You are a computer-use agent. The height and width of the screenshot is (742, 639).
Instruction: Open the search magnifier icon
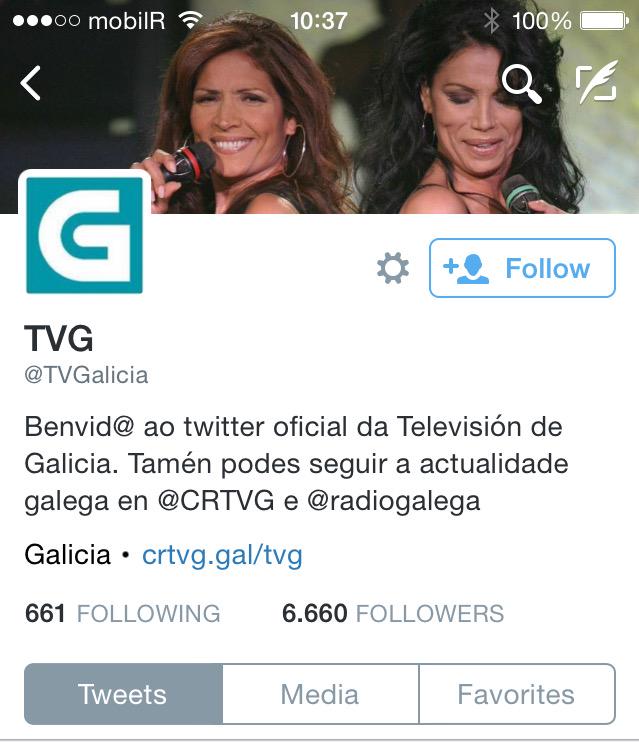[520, 84]
